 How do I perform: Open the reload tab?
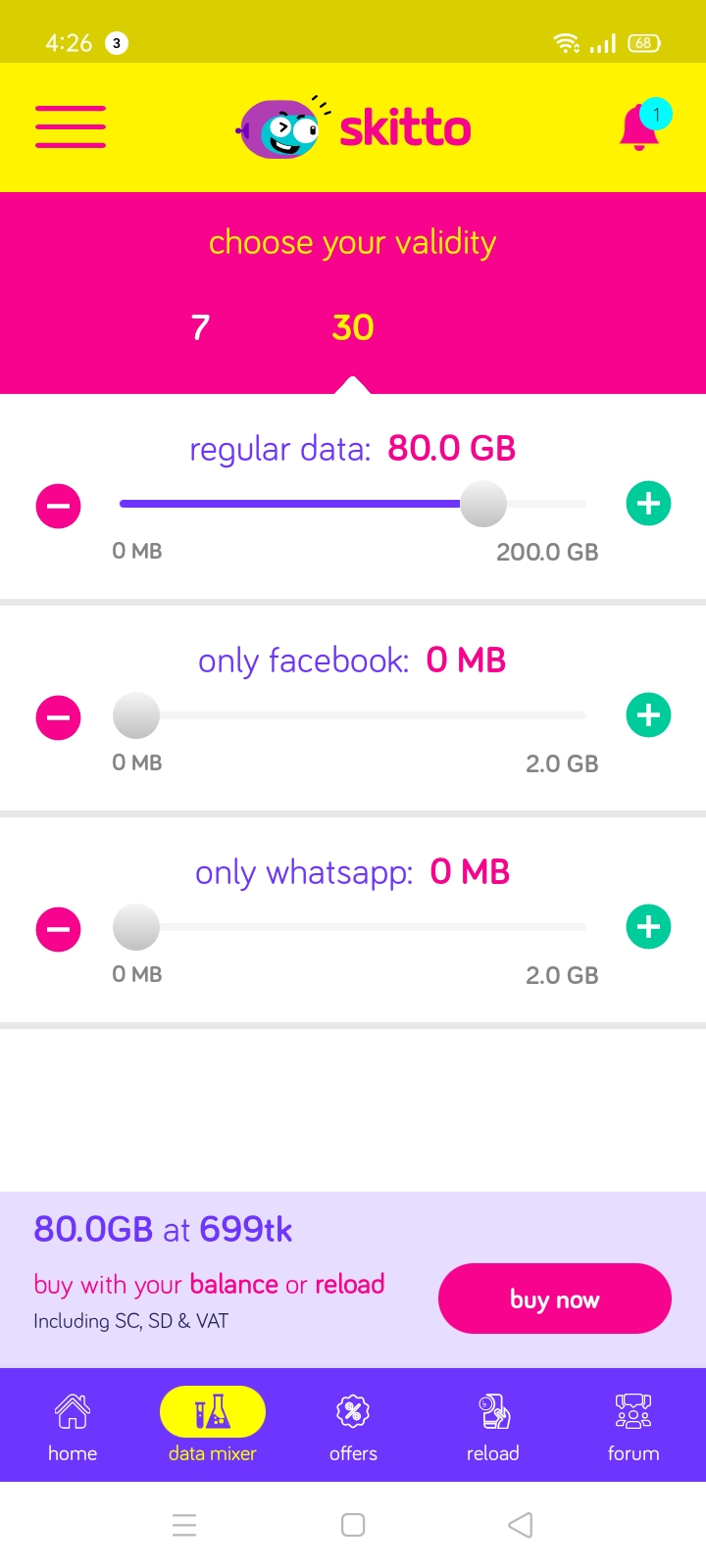tap(493, 1427)
